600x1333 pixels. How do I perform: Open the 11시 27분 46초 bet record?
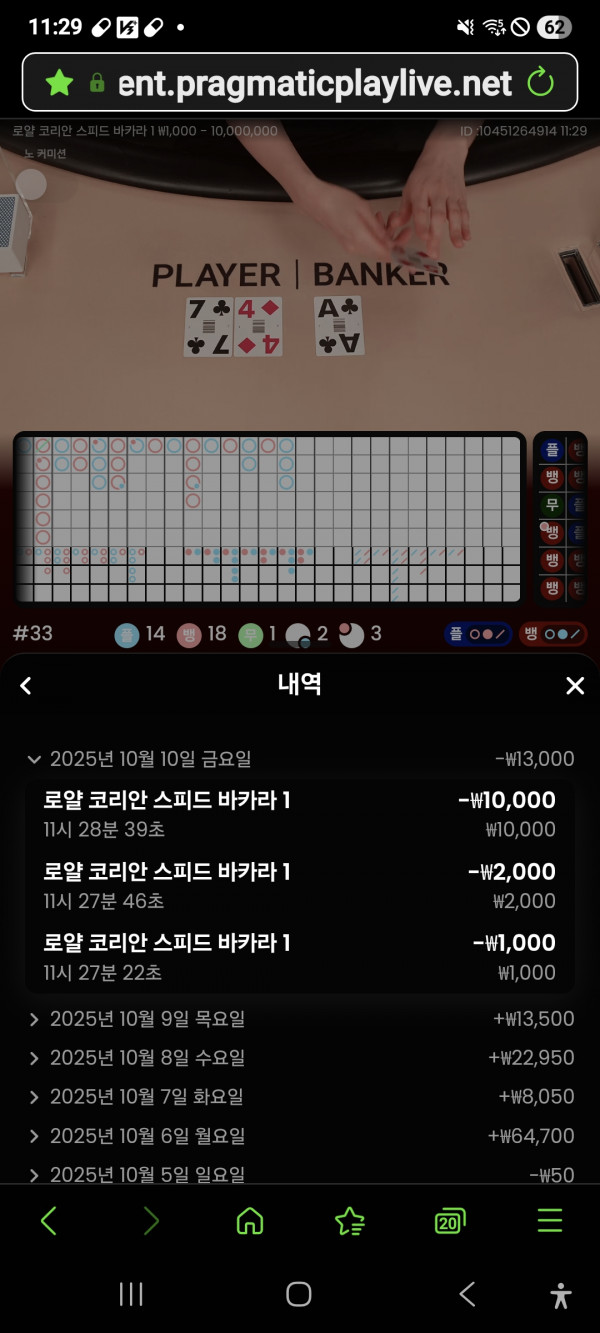tap(300, 886)
